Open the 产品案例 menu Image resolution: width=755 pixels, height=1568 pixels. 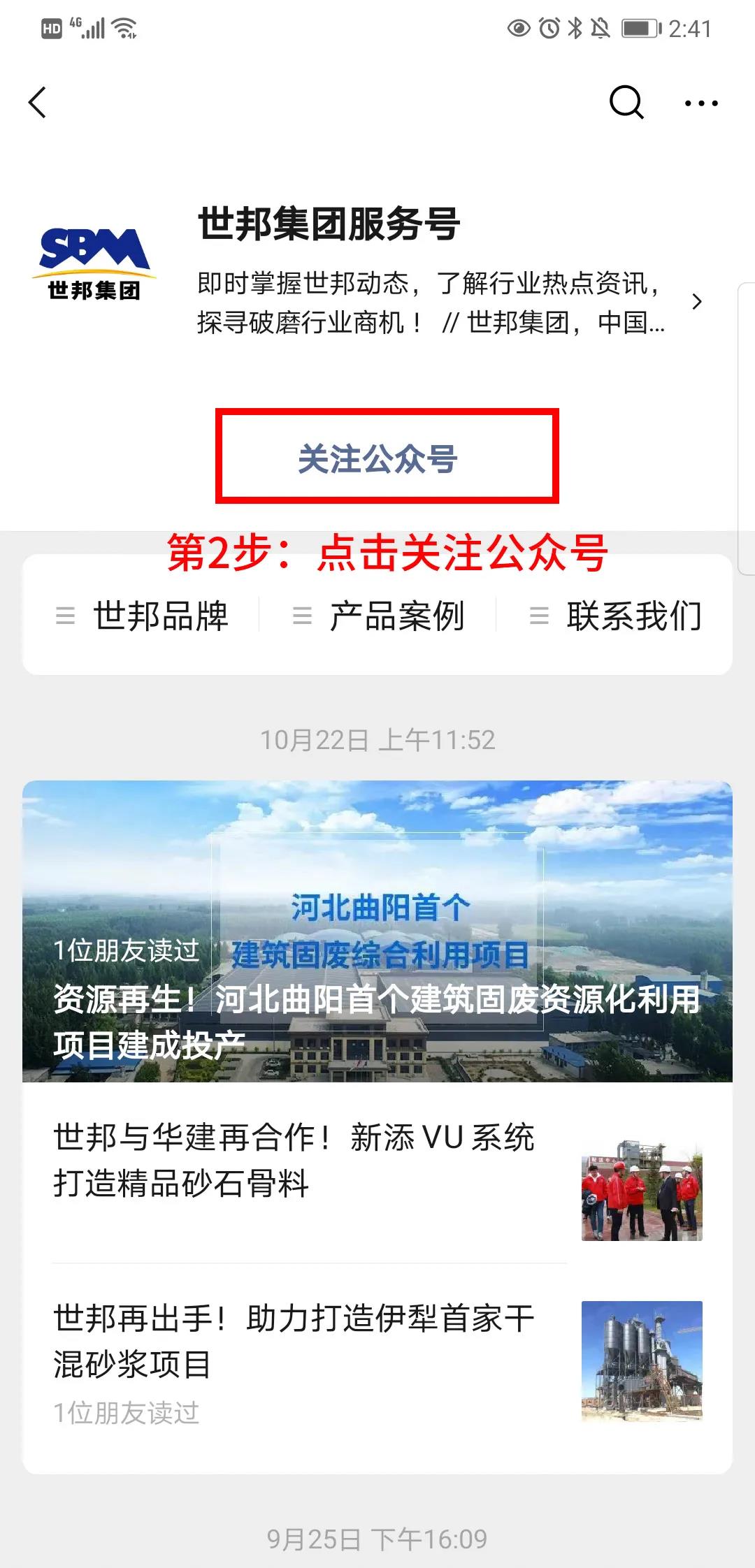pos(378,616)
